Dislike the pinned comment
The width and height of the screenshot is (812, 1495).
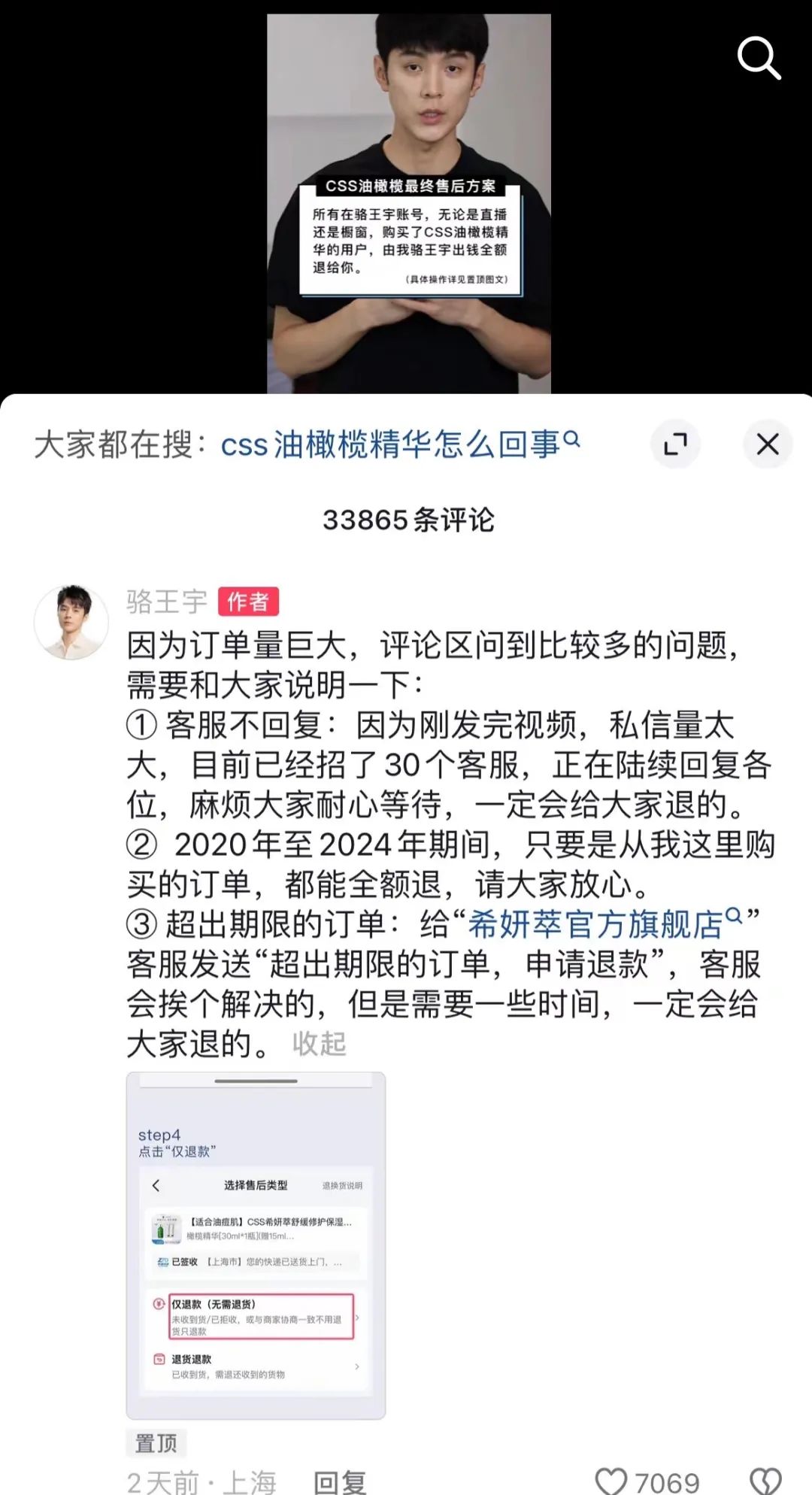pos(765,1481)
